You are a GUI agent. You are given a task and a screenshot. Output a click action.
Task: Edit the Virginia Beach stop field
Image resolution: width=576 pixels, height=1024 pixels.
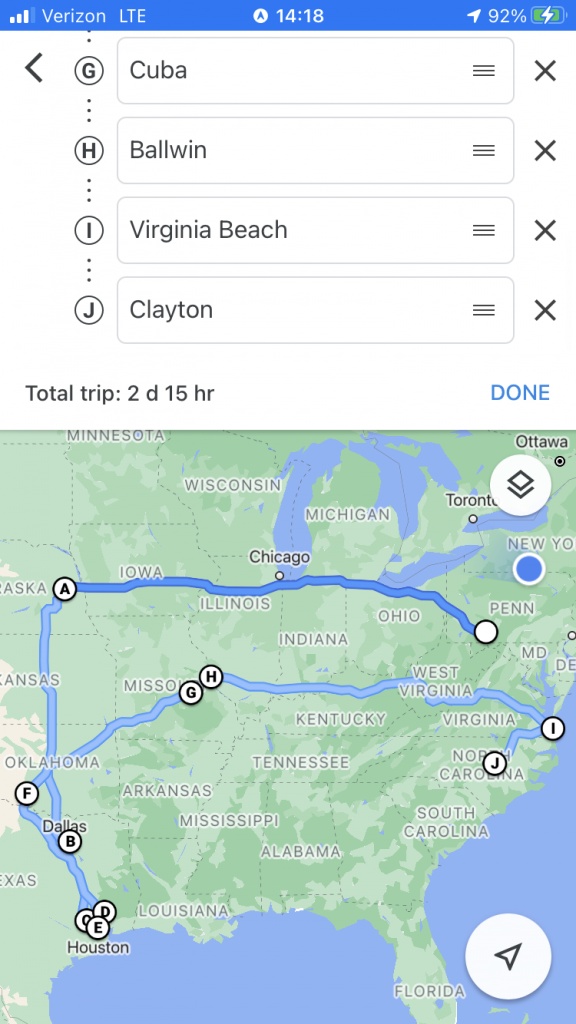pyautogui.click(x=315, y=231)
